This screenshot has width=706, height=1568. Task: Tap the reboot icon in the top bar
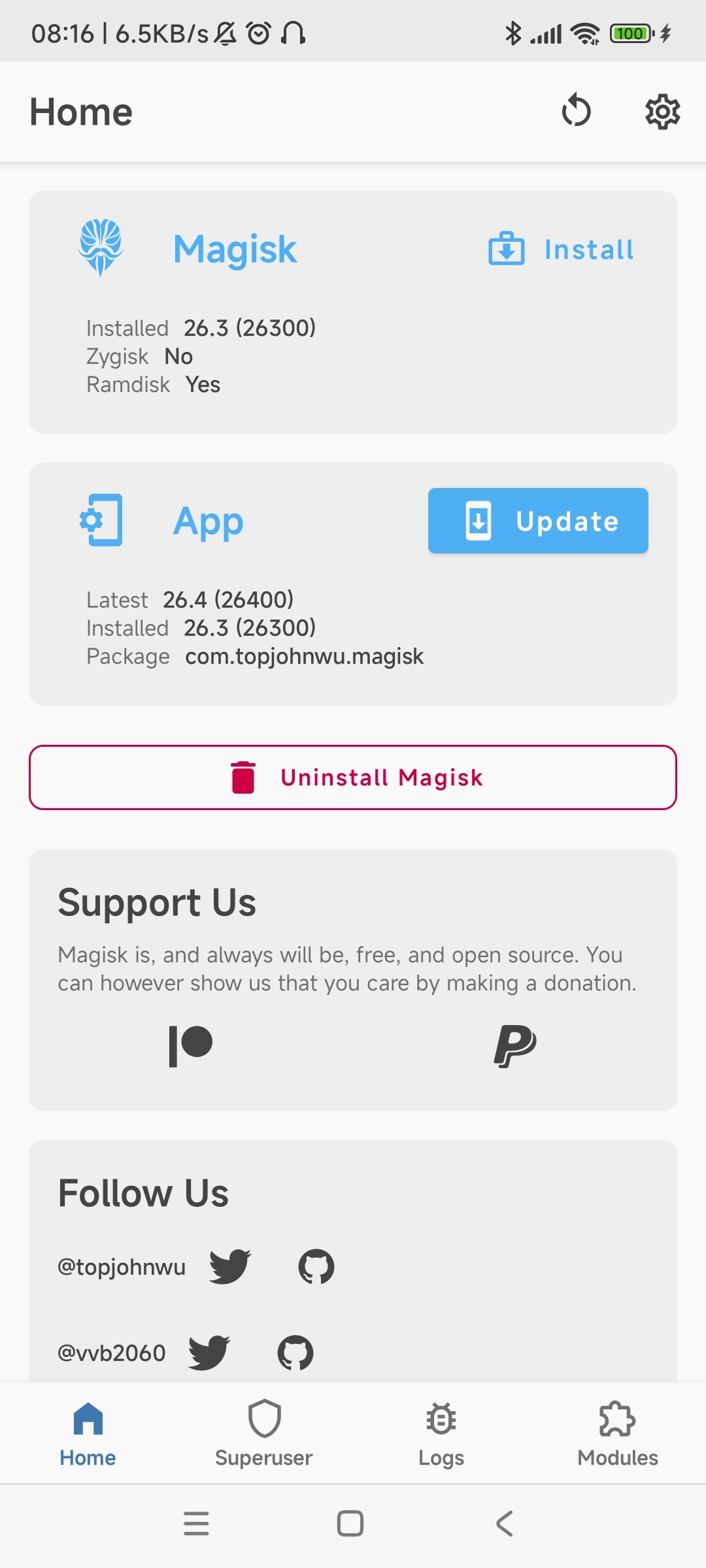coord(576,110)
